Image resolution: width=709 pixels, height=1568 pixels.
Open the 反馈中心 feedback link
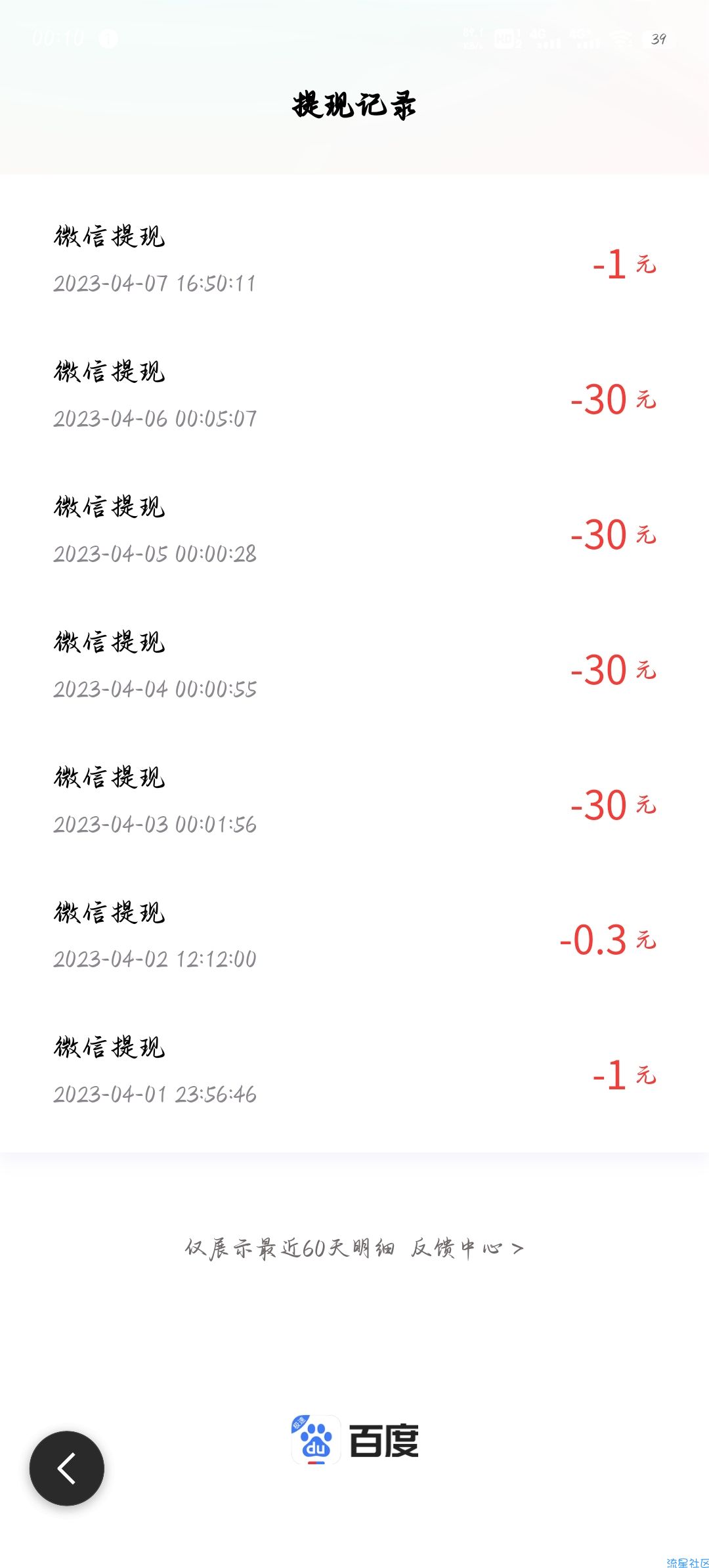pyautogui.click(x=467, y=1248)
